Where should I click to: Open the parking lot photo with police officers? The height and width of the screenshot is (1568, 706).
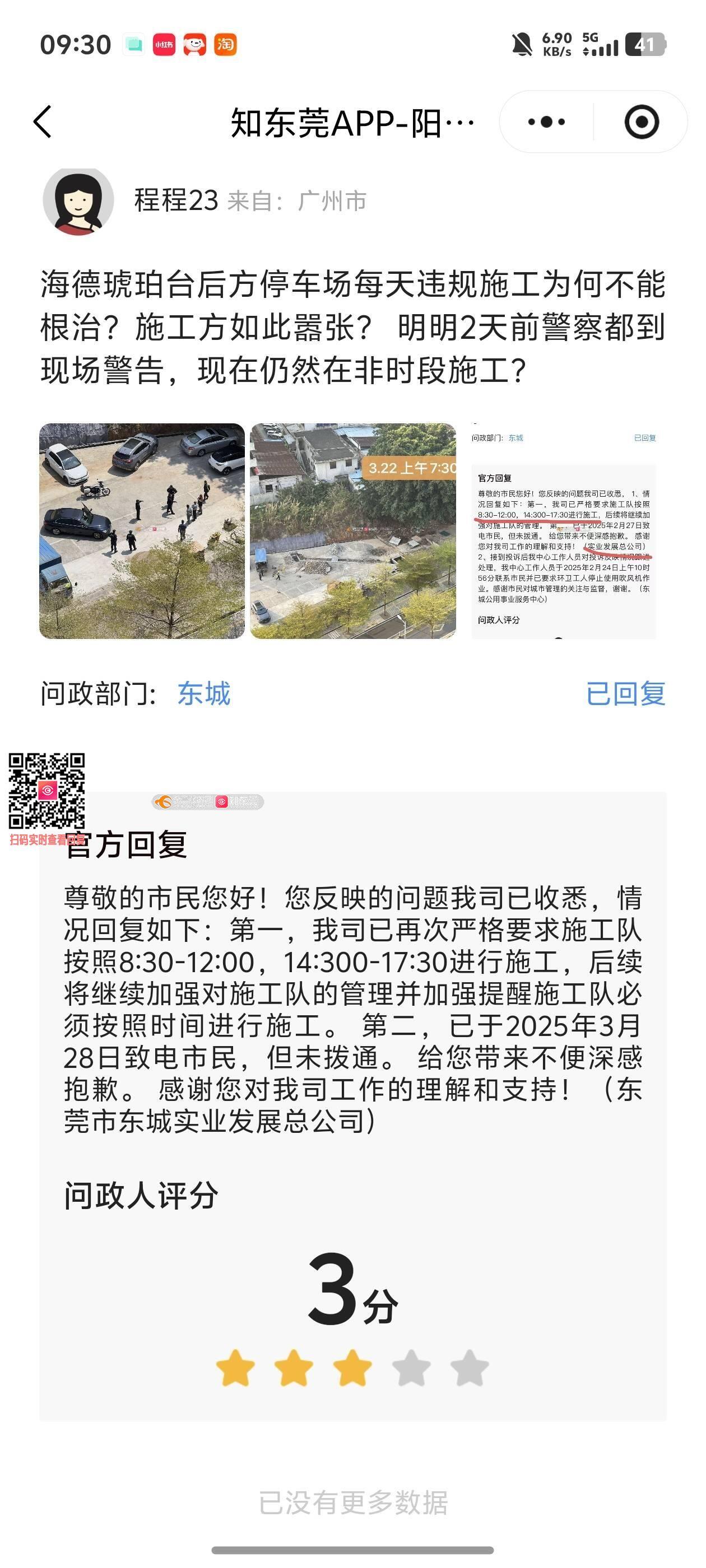pyautogui.click(x=142, y=531)
